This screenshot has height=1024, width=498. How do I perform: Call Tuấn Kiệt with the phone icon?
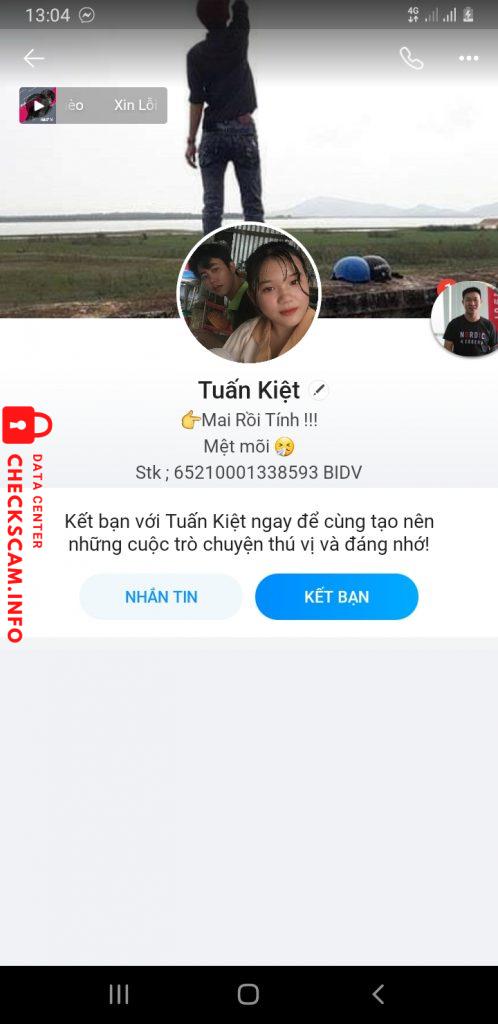click(411, 58)
